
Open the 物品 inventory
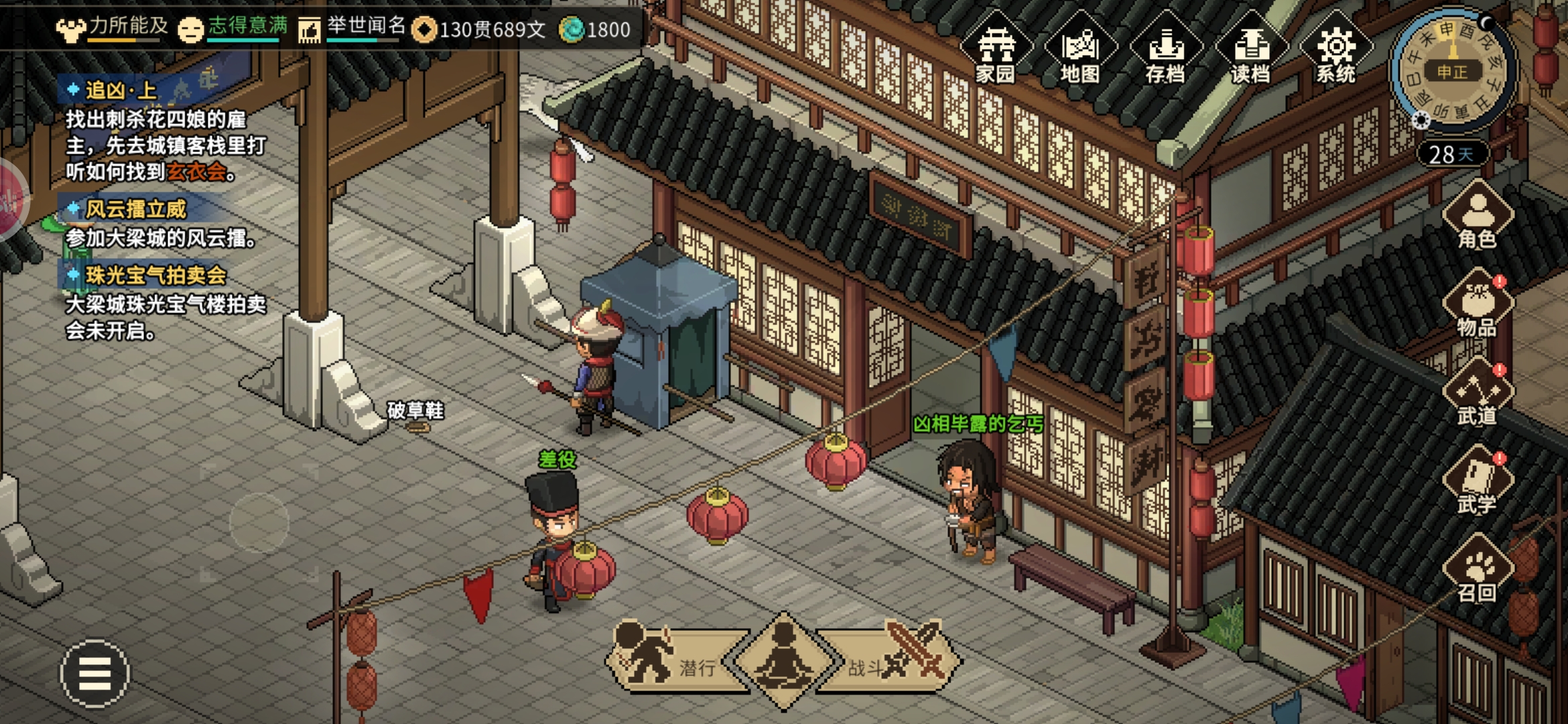point(1477,306)
